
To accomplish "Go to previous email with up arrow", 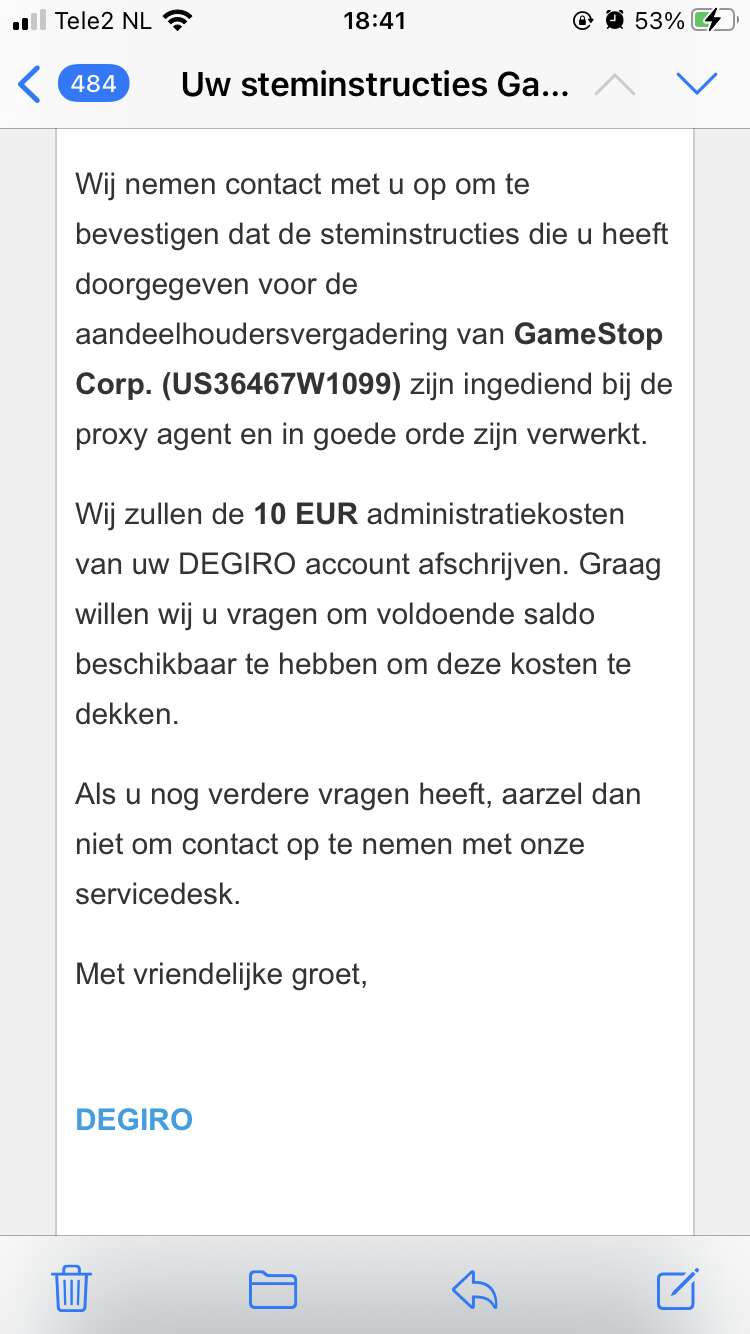I will click(614, 85).
